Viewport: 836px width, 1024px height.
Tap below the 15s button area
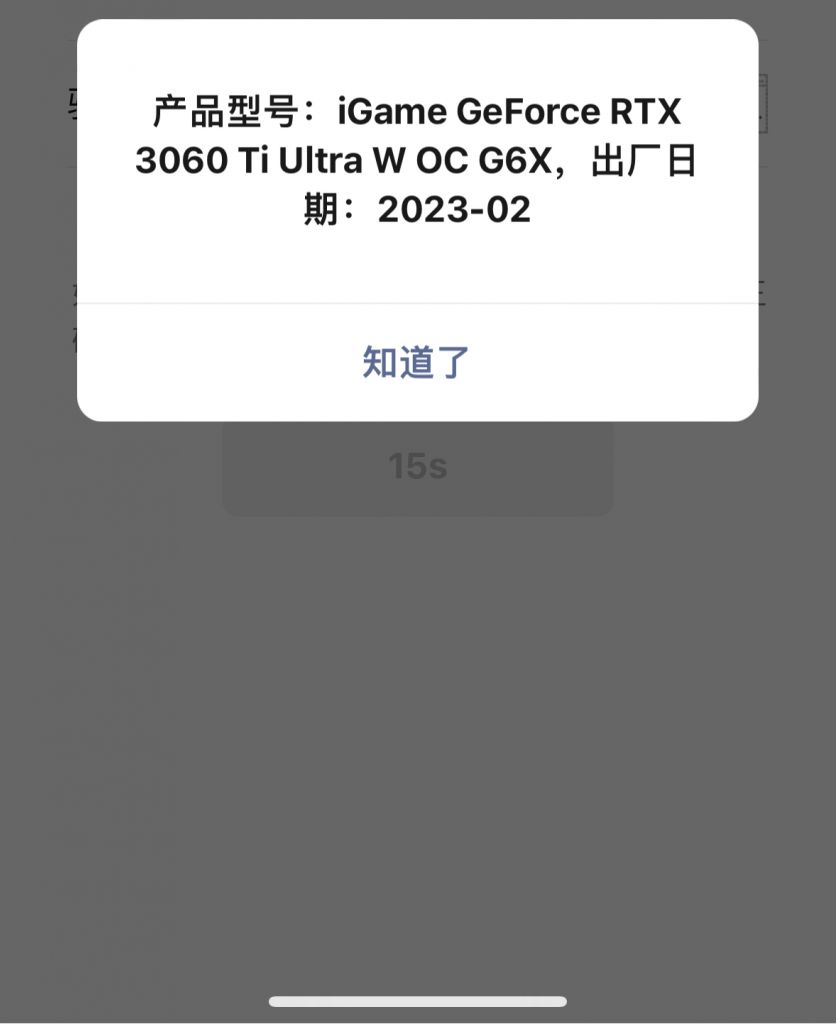417,560
